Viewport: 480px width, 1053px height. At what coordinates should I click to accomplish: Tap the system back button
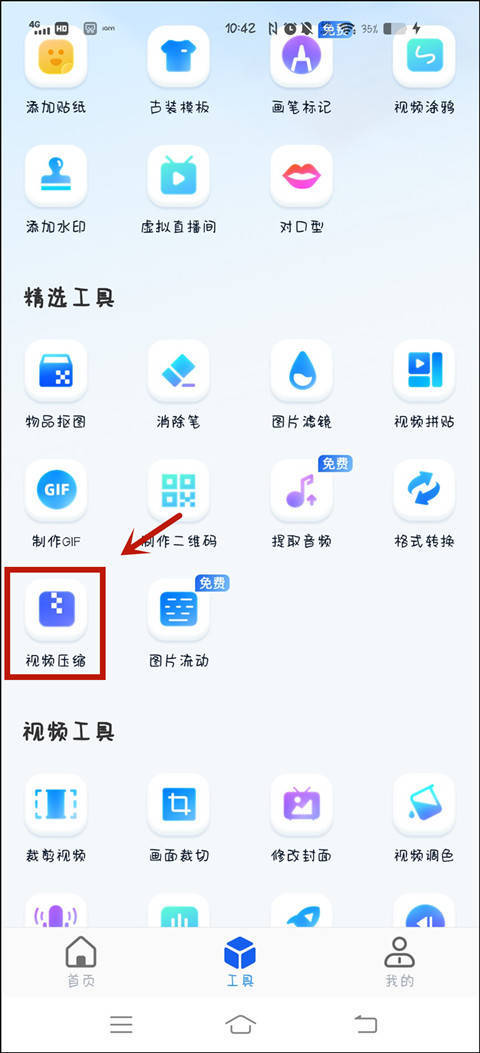click(x=365, y=1024)
